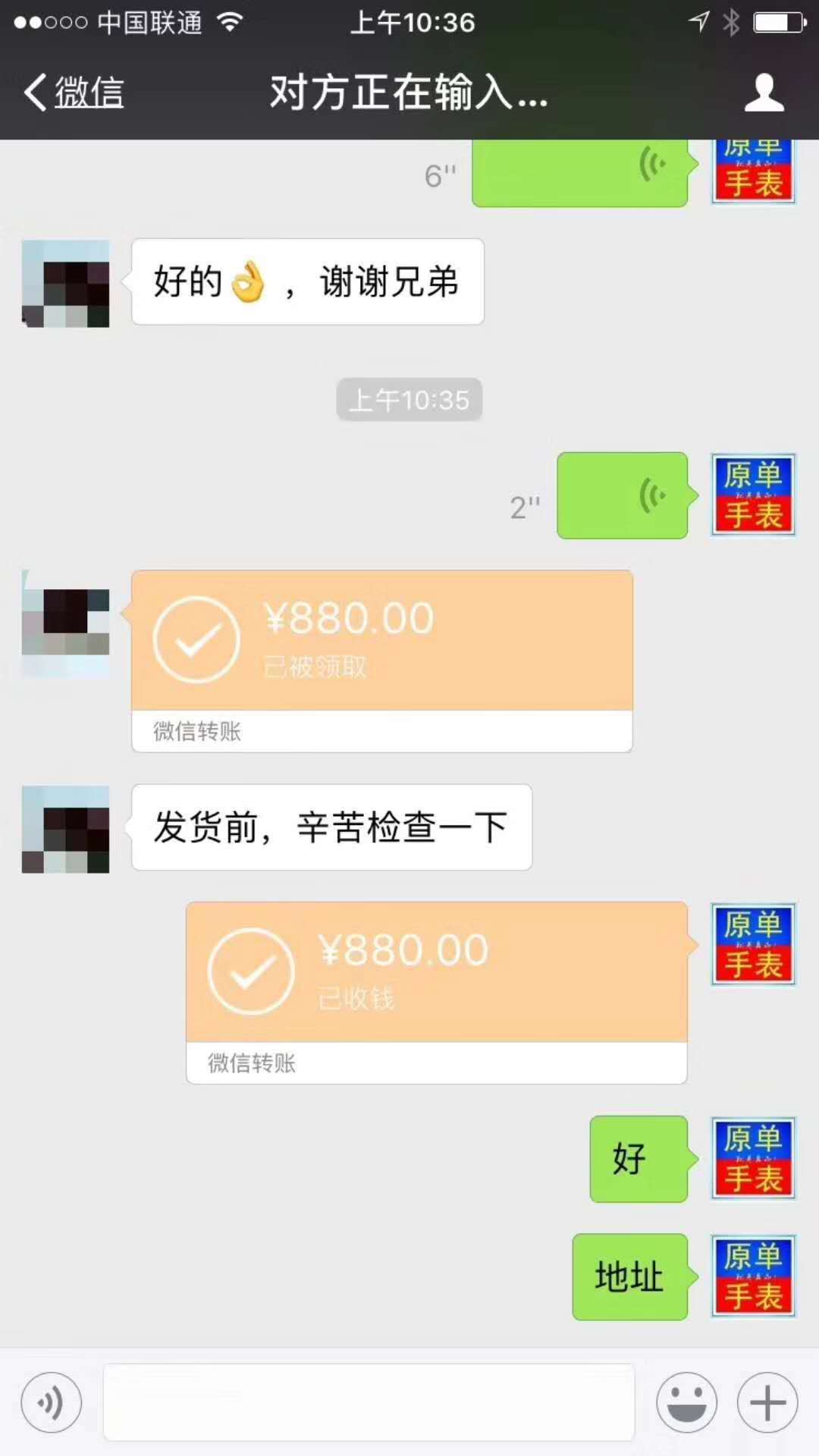Screen dimensions: 819x1456
Task: Open the plus attachment menu
Action: coord(768,1402)
